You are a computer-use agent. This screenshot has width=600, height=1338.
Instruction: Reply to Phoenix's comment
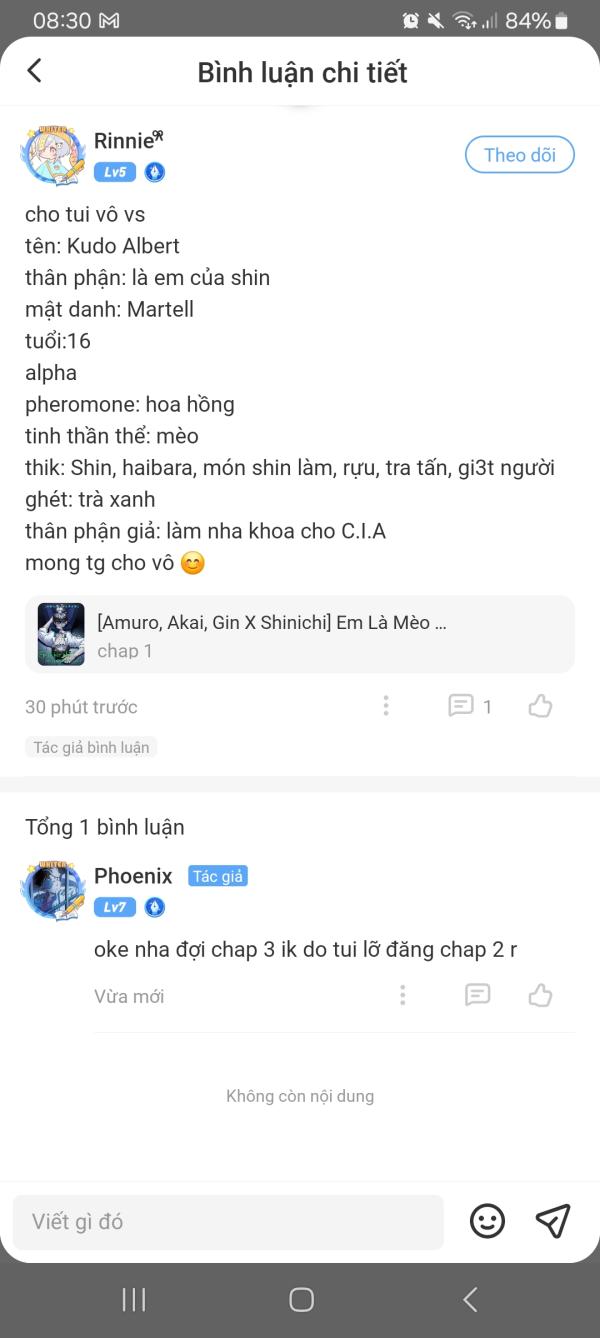click(x=477, y=995)
